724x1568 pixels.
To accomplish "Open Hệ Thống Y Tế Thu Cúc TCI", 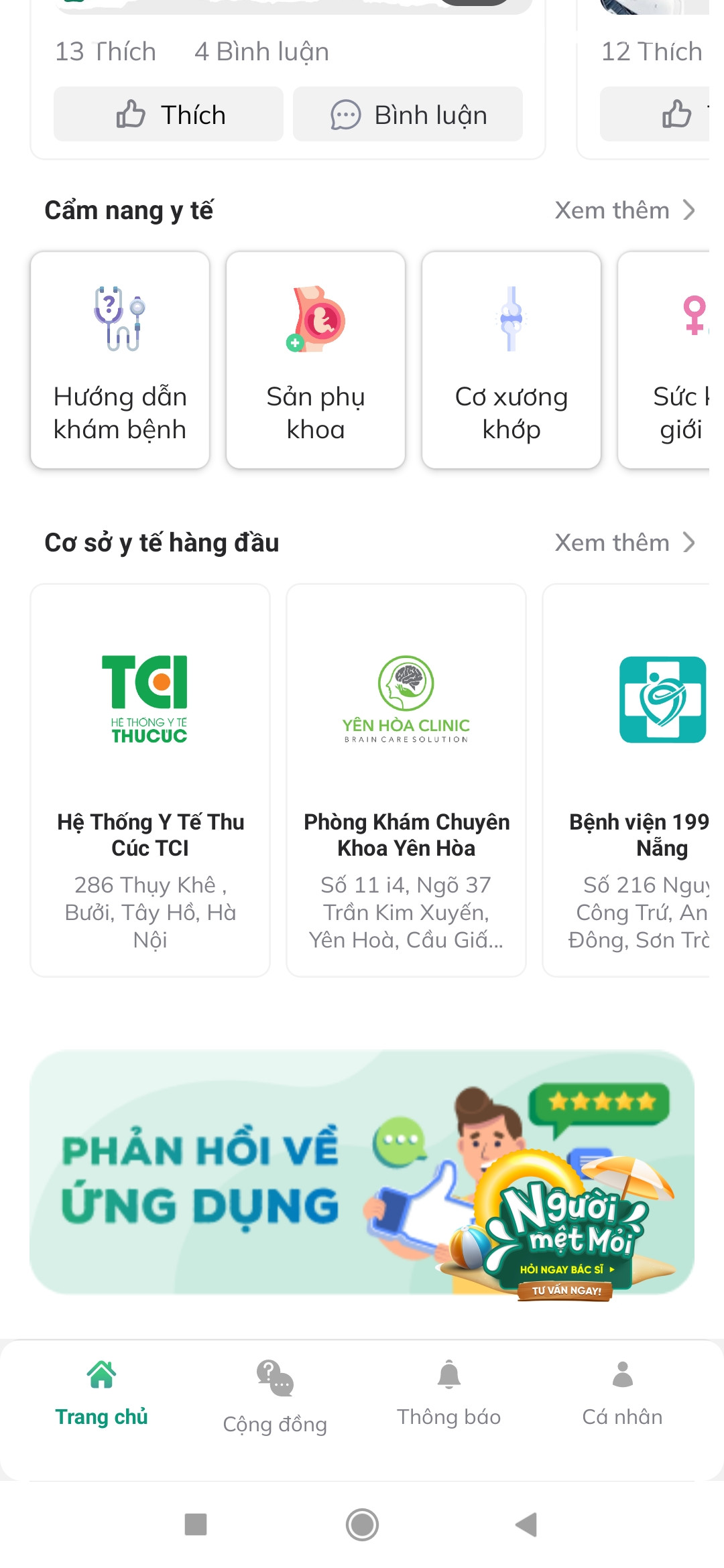I will 150,780.
